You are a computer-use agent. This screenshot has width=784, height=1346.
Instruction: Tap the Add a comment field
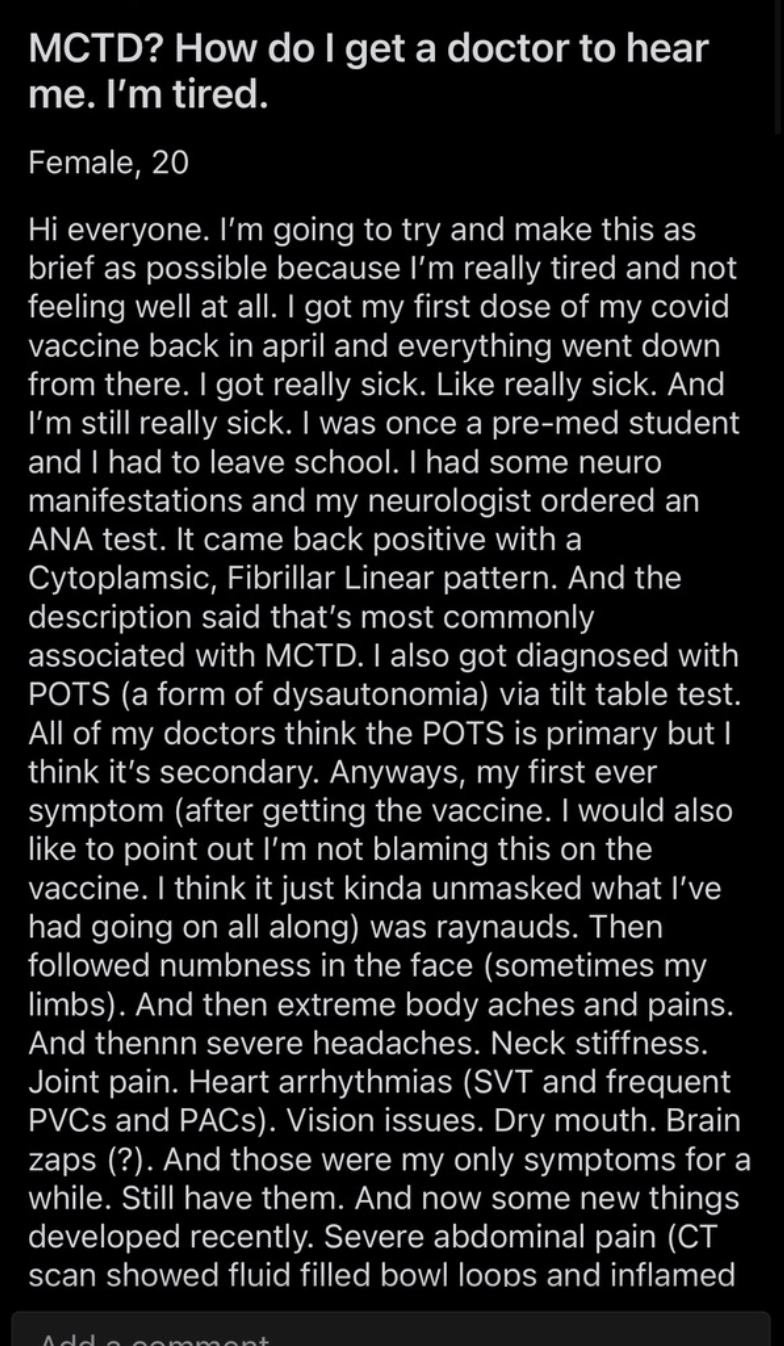(391, 1330)
